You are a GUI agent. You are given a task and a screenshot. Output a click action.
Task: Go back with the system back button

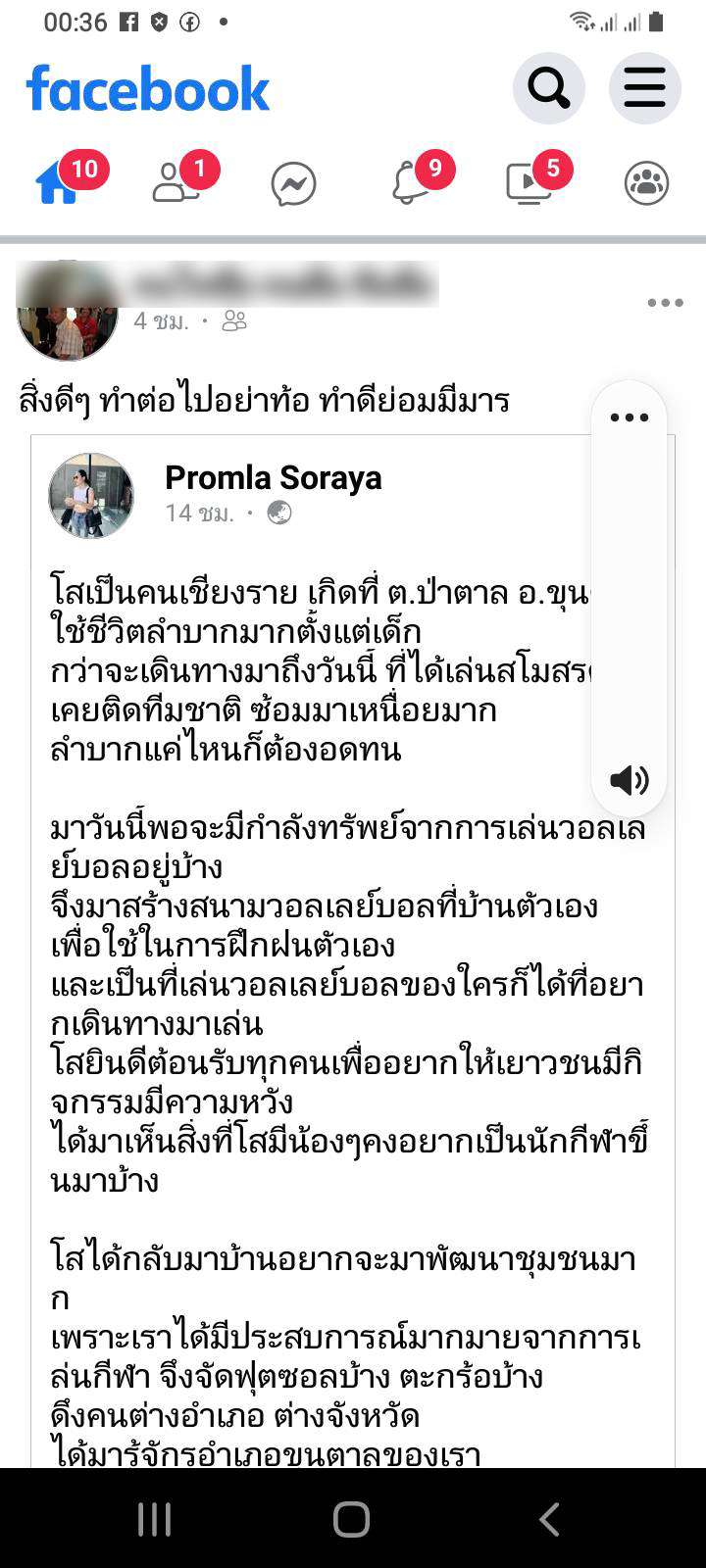[x=549, y=1519]
